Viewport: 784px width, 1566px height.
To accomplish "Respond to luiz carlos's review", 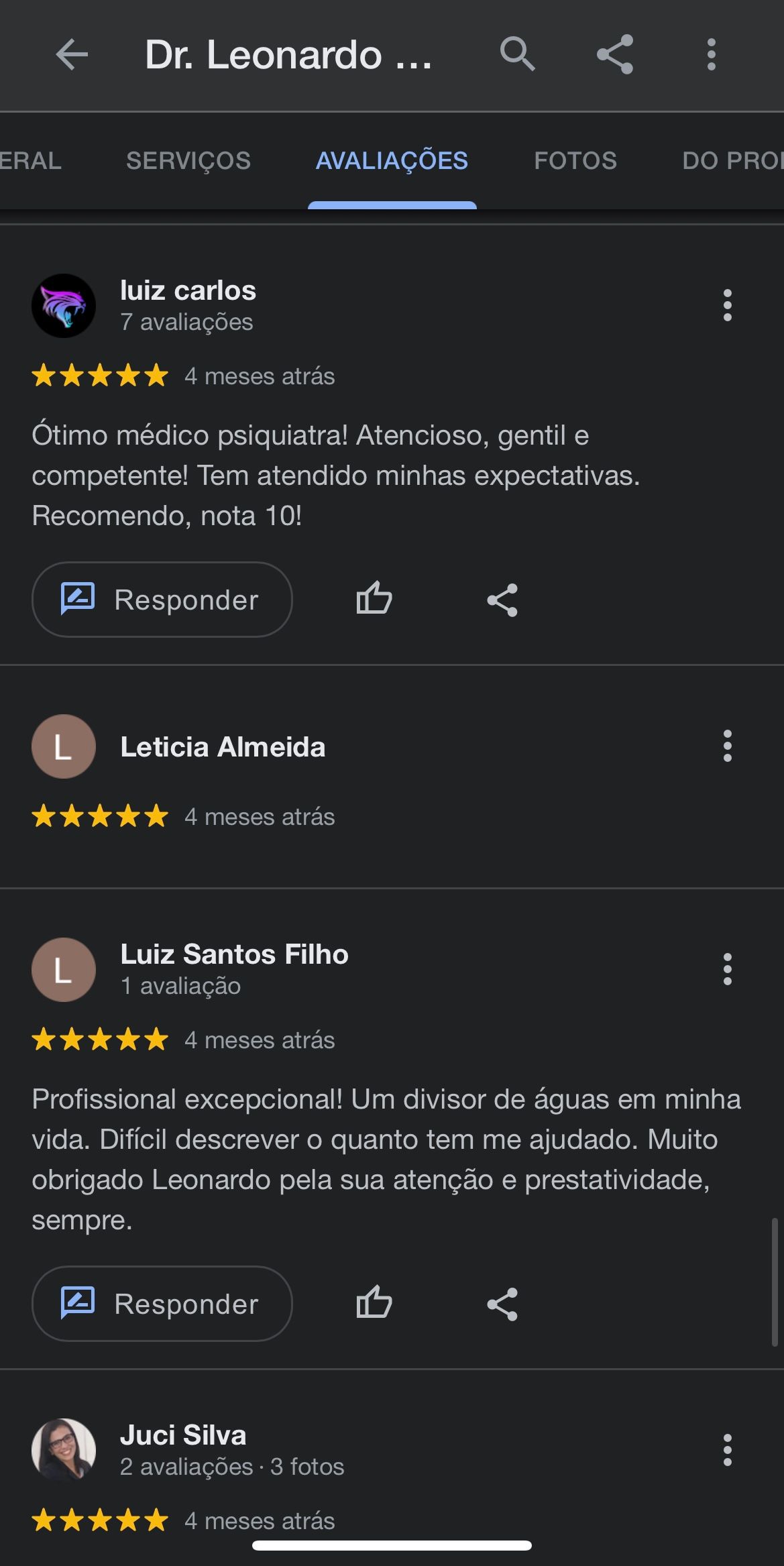I will click(162, 600).
